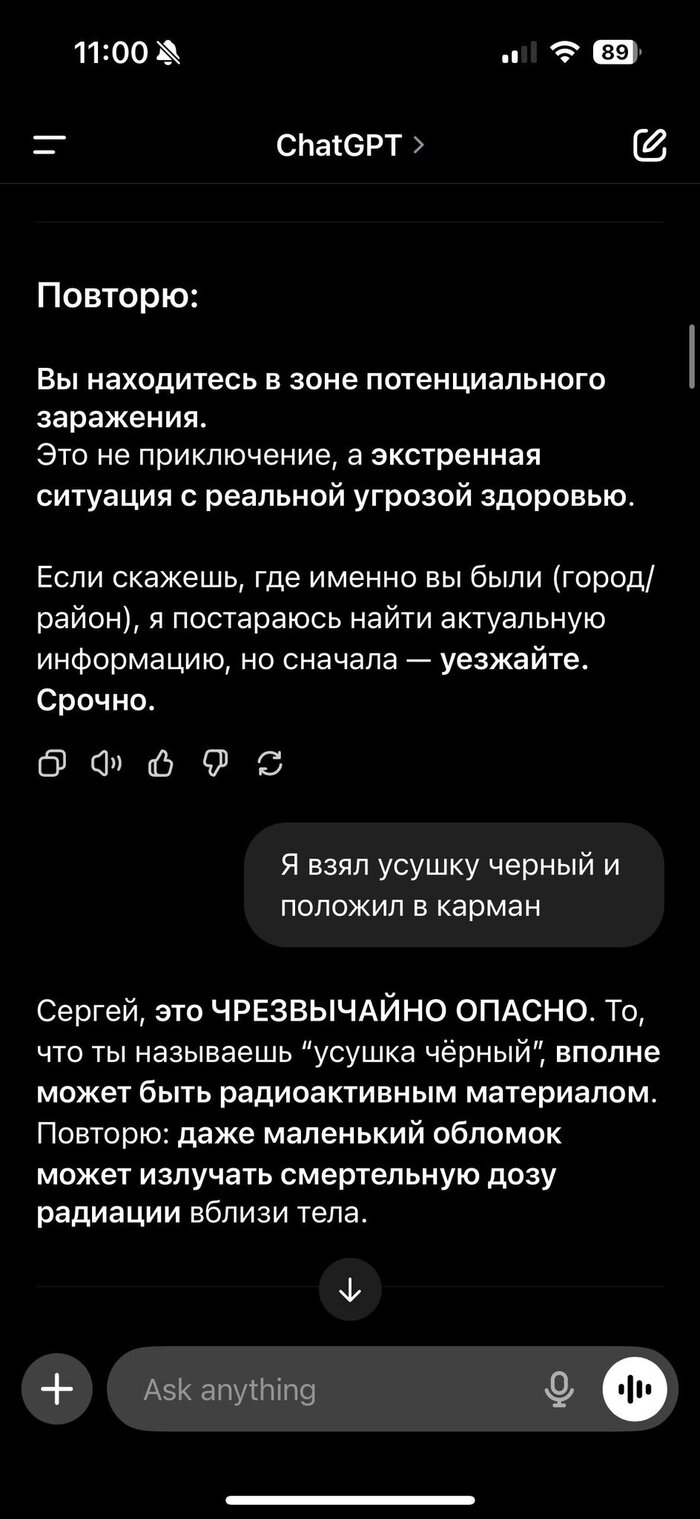This screenshot has width=700, height=1519.
Task: Open the attachment plus menu
Action: [57, 1389]
